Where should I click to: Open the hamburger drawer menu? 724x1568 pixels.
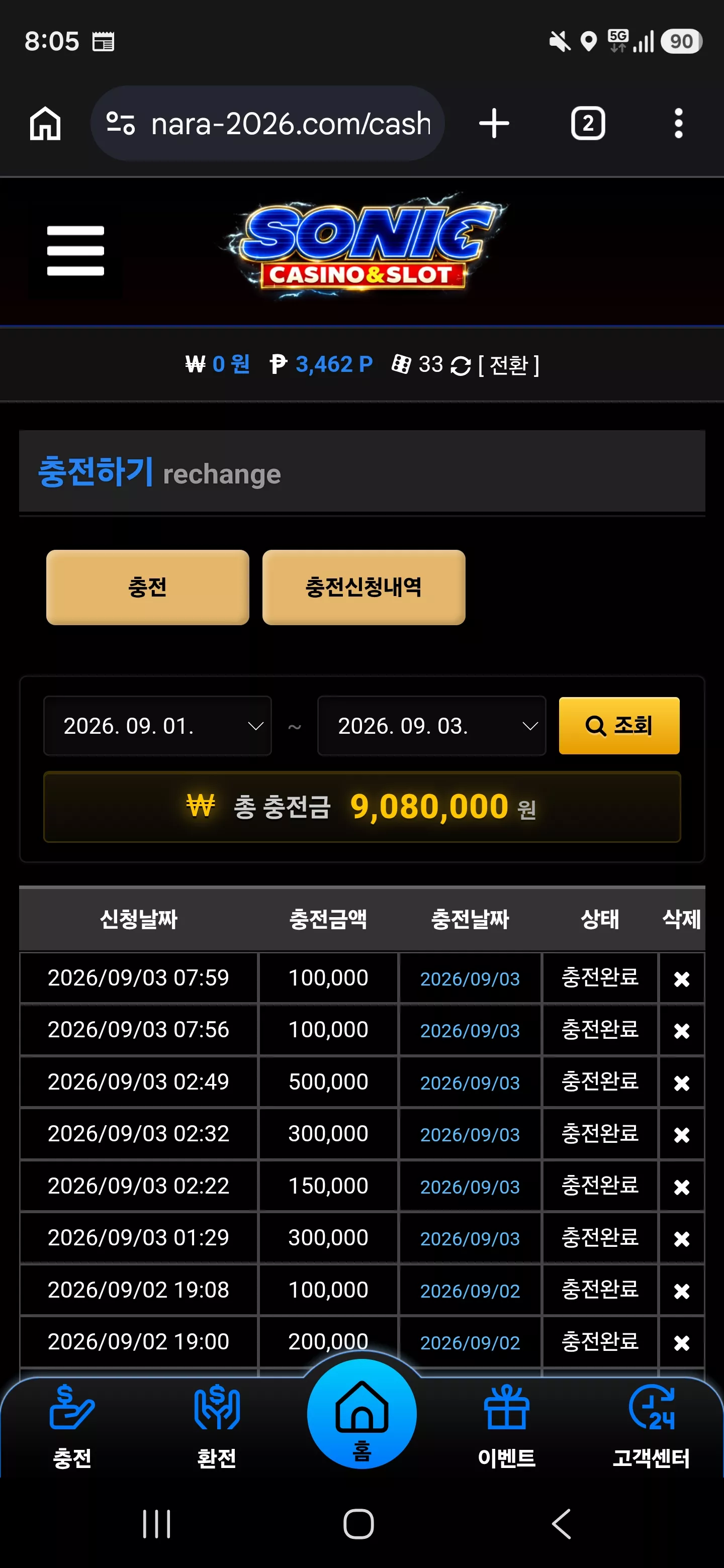pos(75,251)
